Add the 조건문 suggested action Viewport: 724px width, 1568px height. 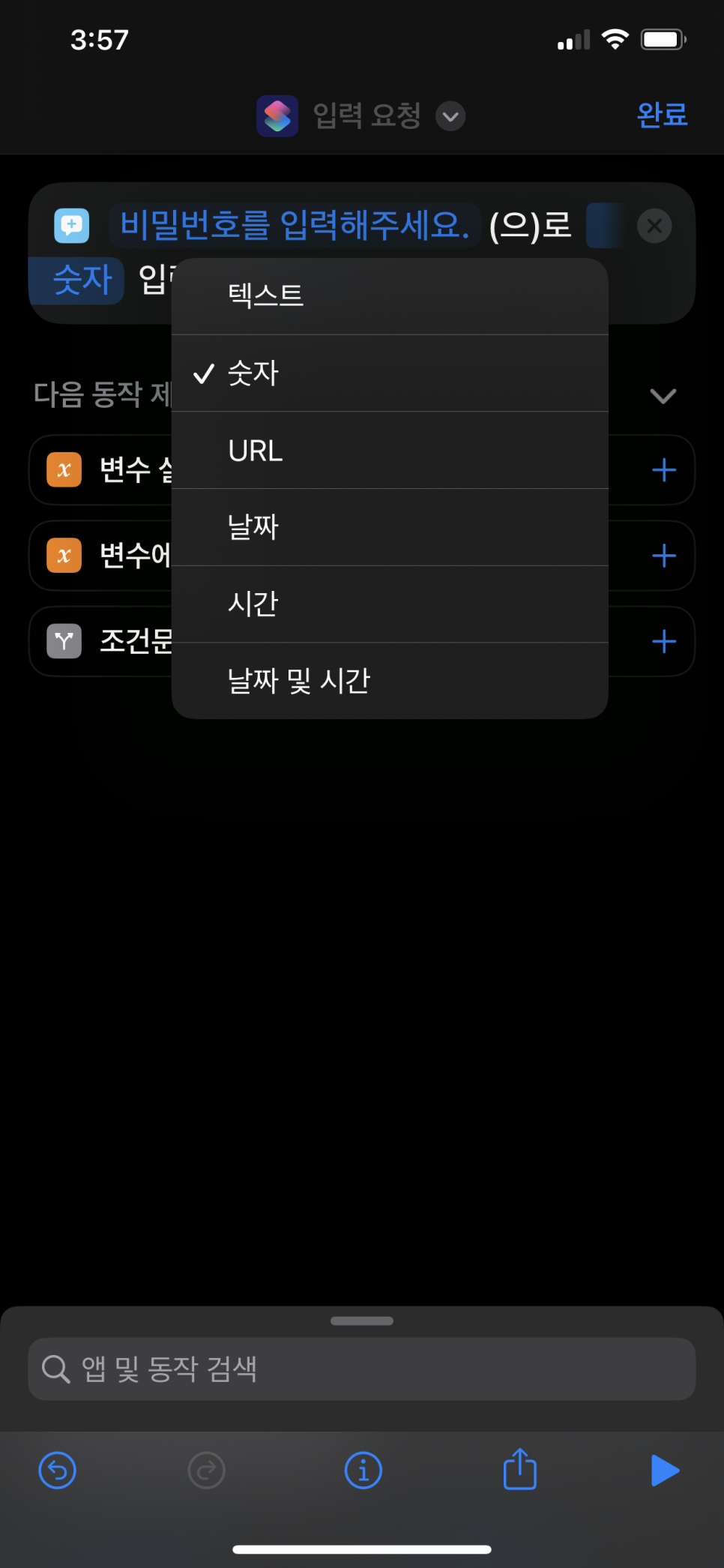(x=663, y=641)
